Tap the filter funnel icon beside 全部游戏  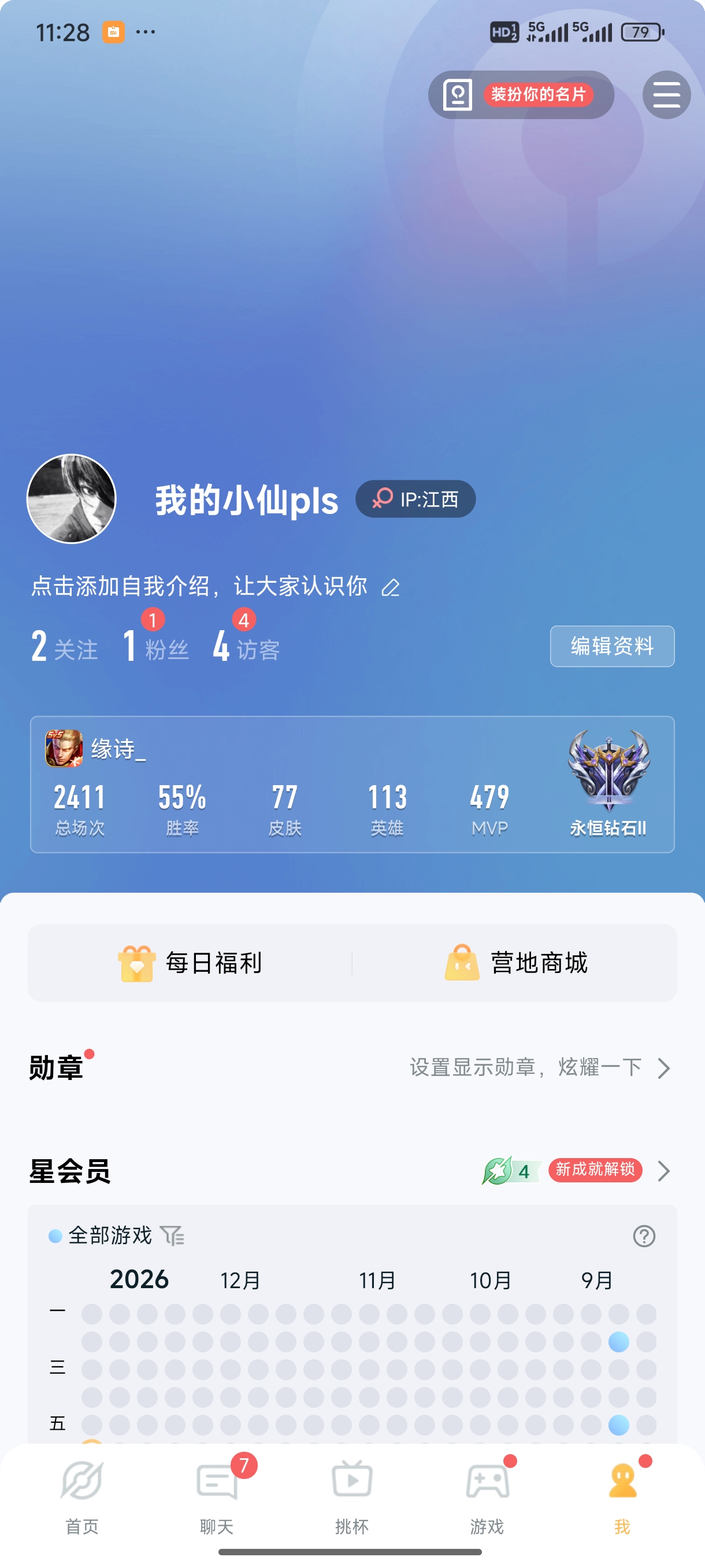point(172,1236)
